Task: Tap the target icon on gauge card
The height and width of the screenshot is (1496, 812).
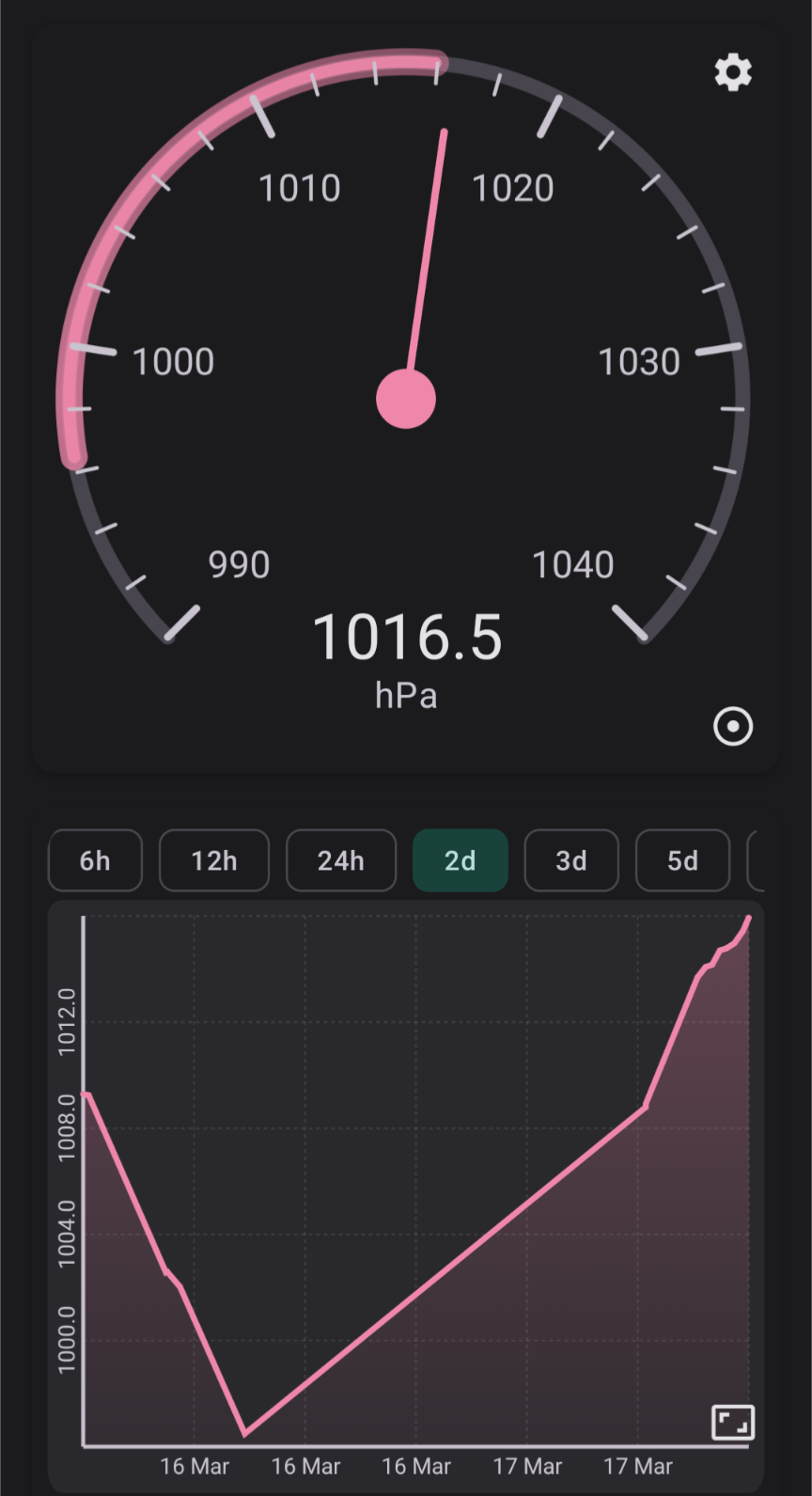Action: coord(733,726)
